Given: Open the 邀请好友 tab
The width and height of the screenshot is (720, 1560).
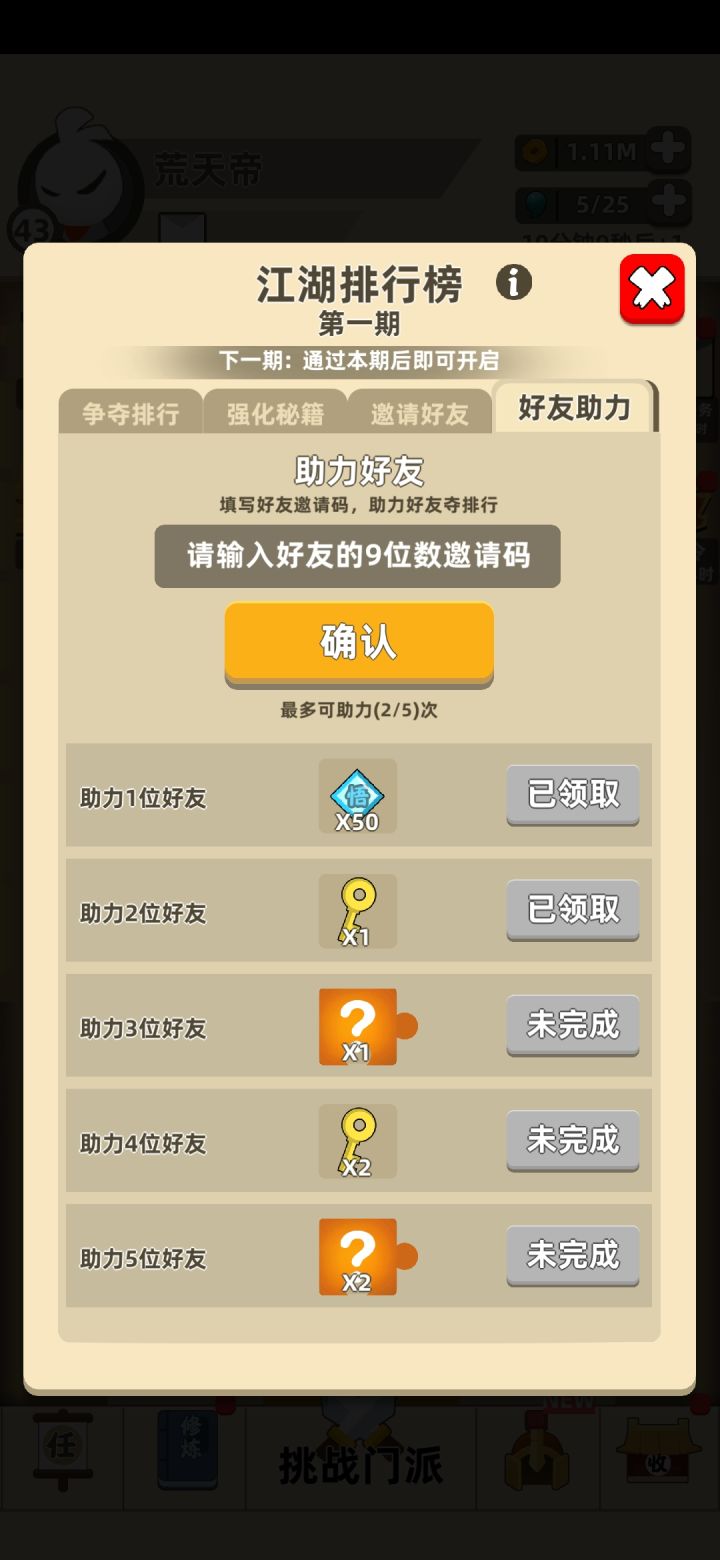Looking at the screenshot, I should [x=420, y=411].
